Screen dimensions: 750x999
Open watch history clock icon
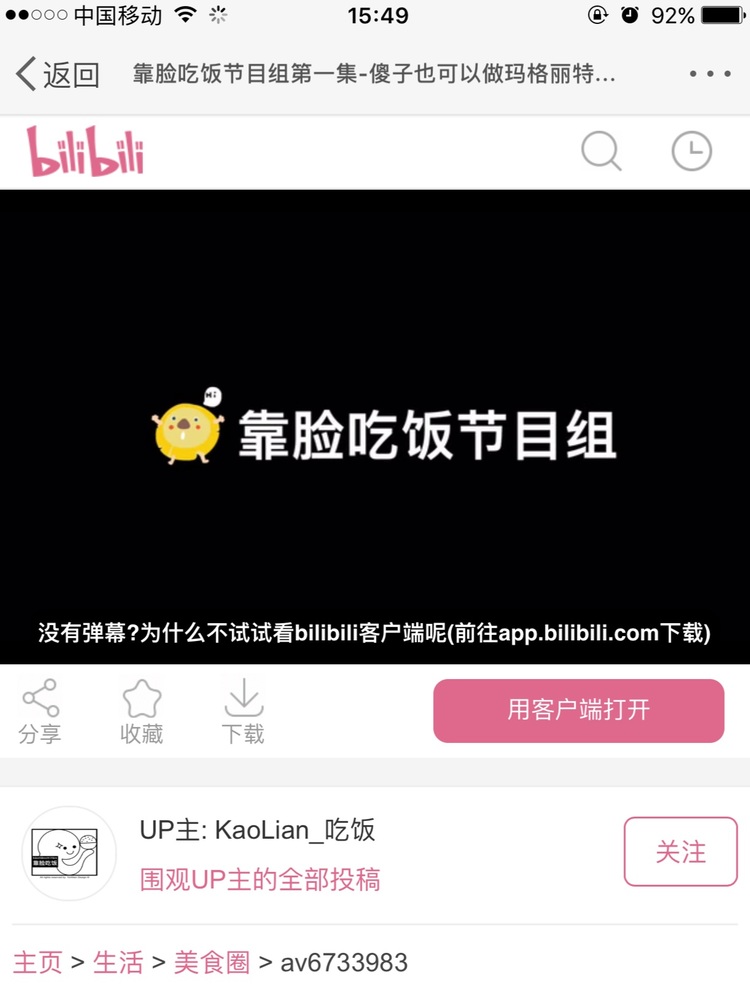pyautogui.click(x=691, y=152)
